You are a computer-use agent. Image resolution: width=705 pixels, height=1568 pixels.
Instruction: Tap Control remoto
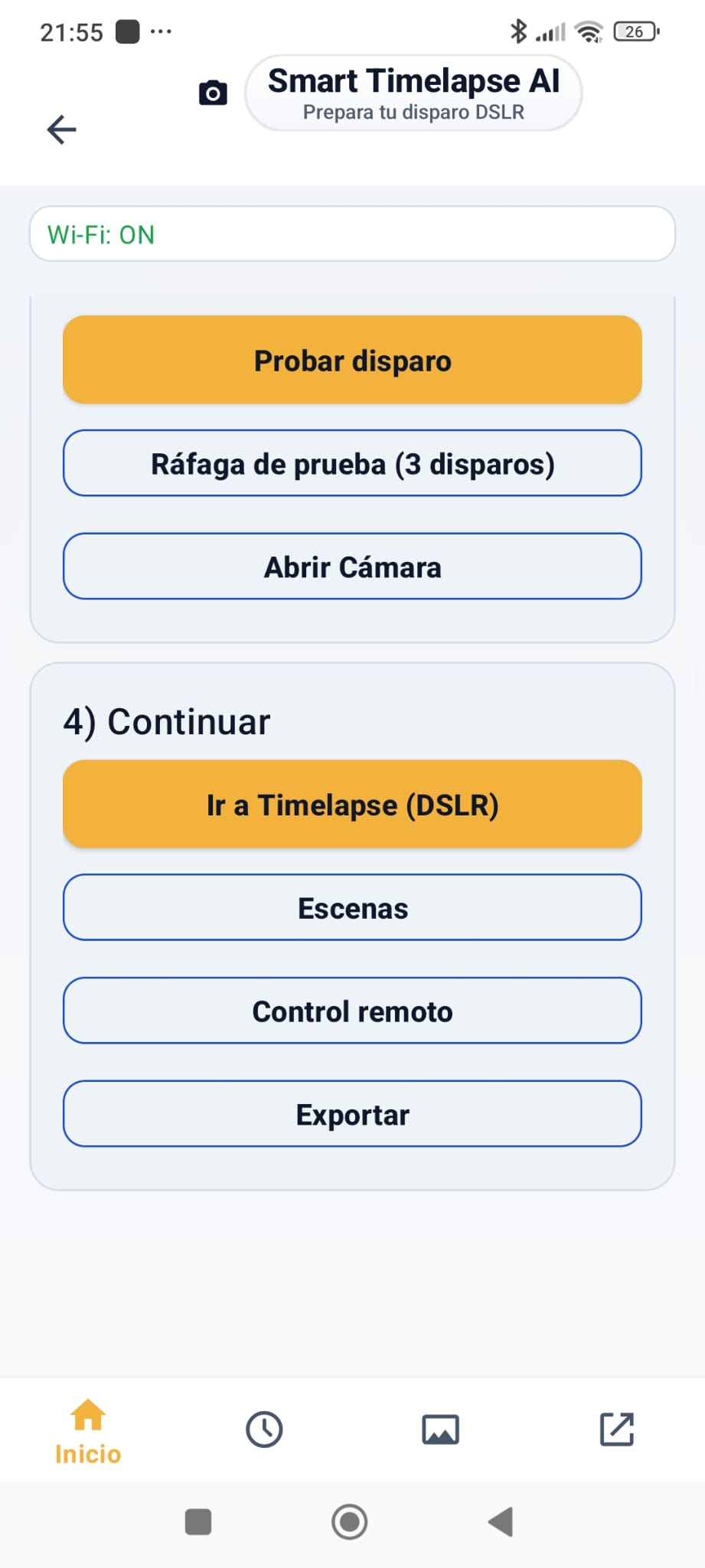coord(352,1011)
